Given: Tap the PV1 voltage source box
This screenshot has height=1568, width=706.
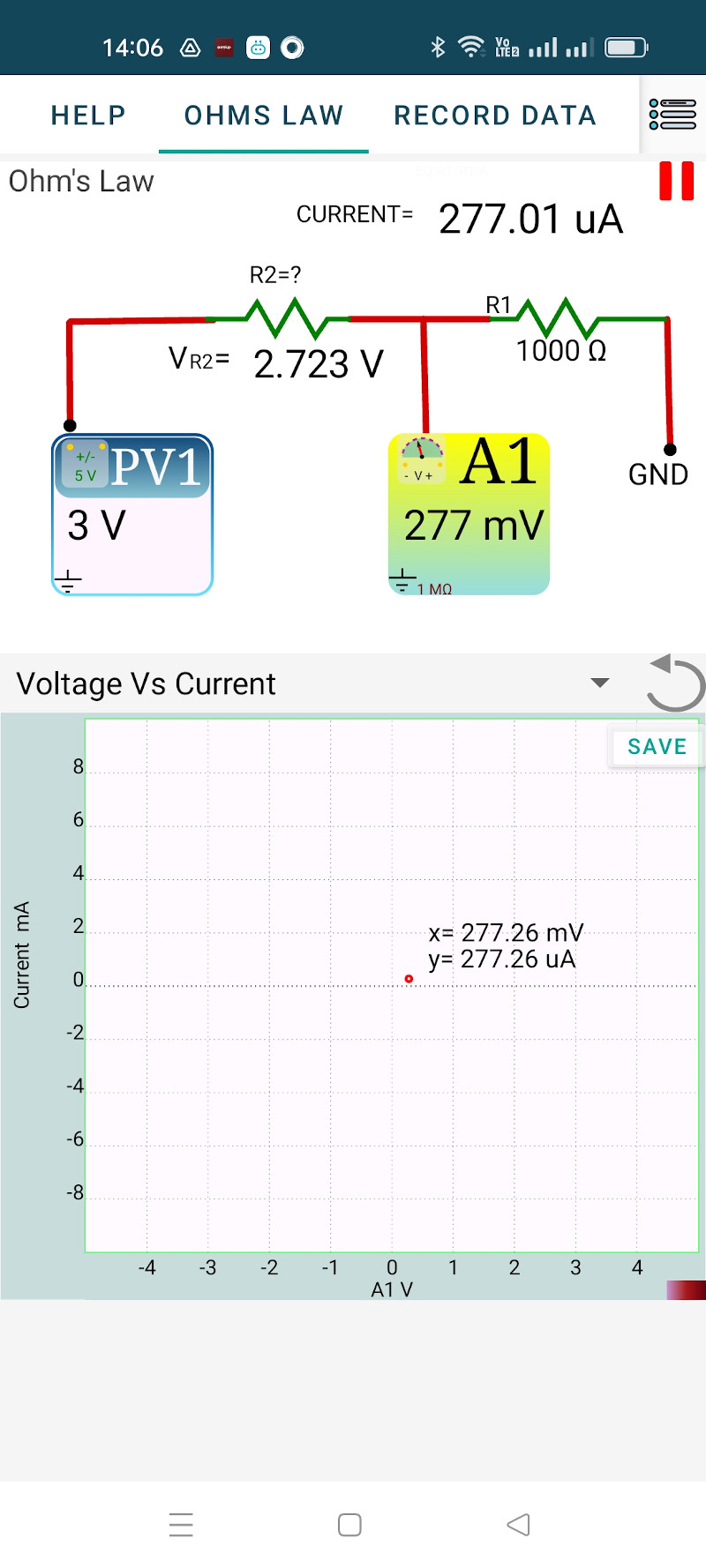Looking at the screenshot, I should [x=132, y=515].
